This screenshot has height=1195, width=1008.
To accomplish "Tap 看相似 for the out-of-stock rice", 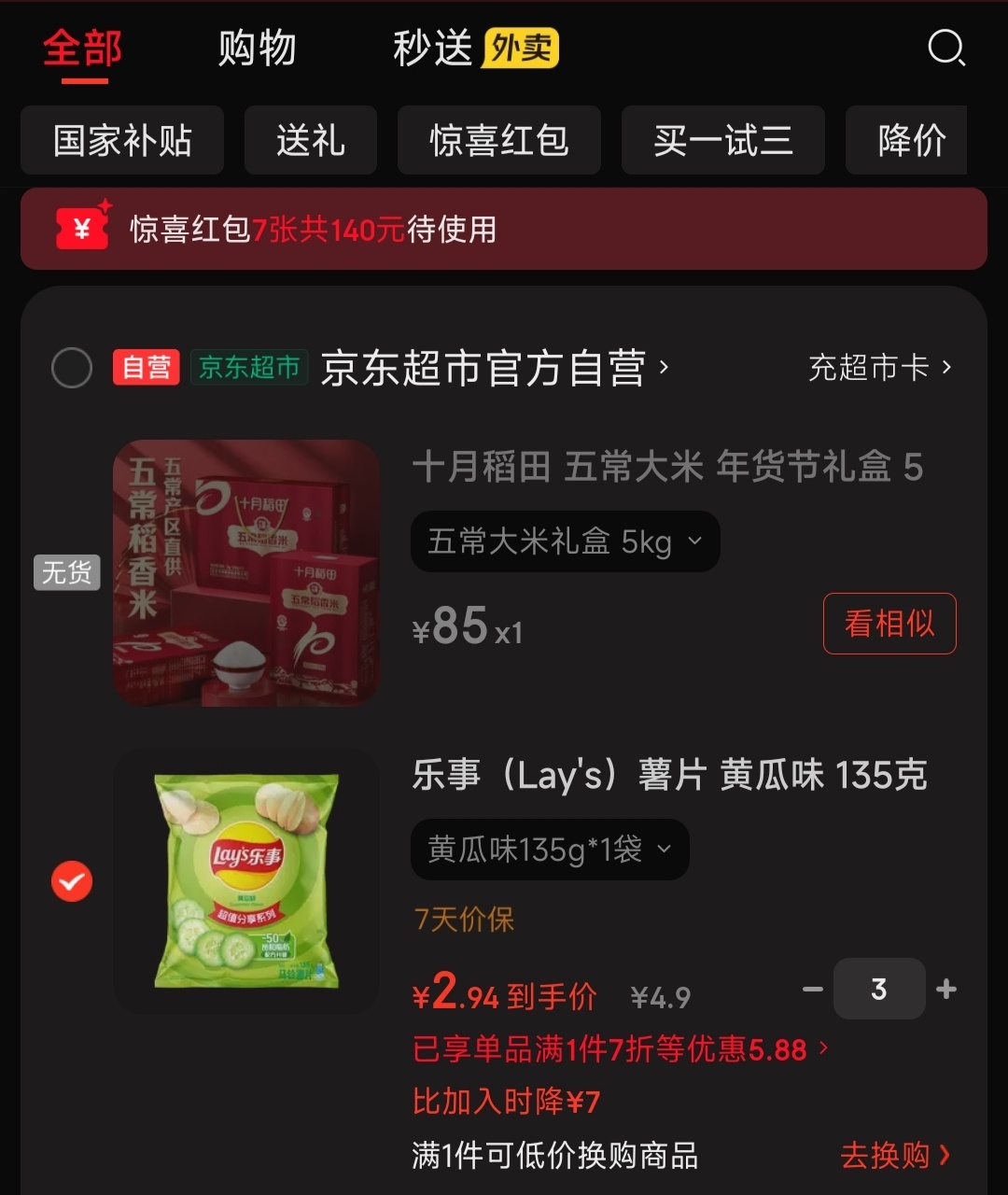I will pos(889,624).
